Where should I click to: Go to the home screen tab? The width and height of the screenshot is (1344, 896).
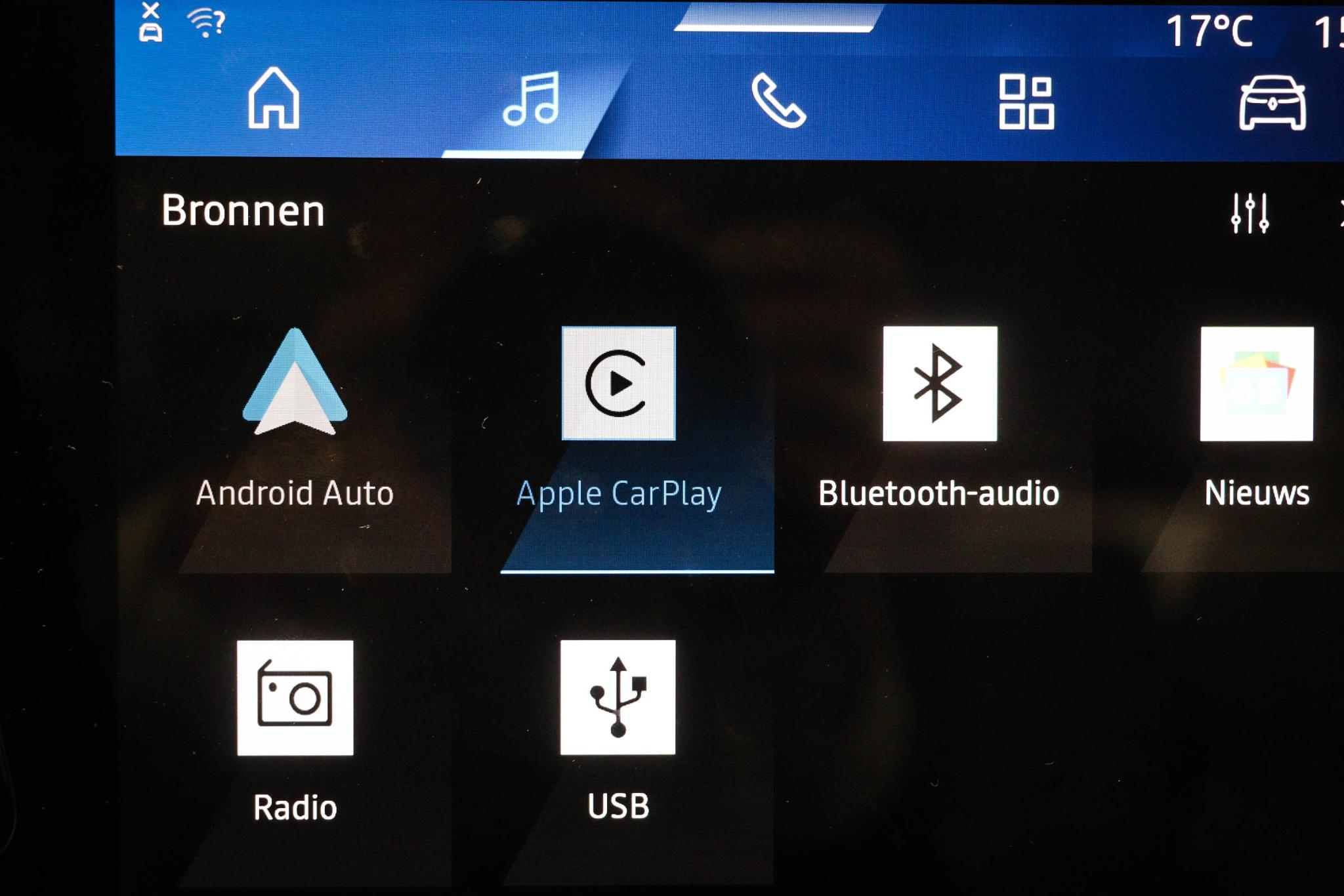click(274, 99)
